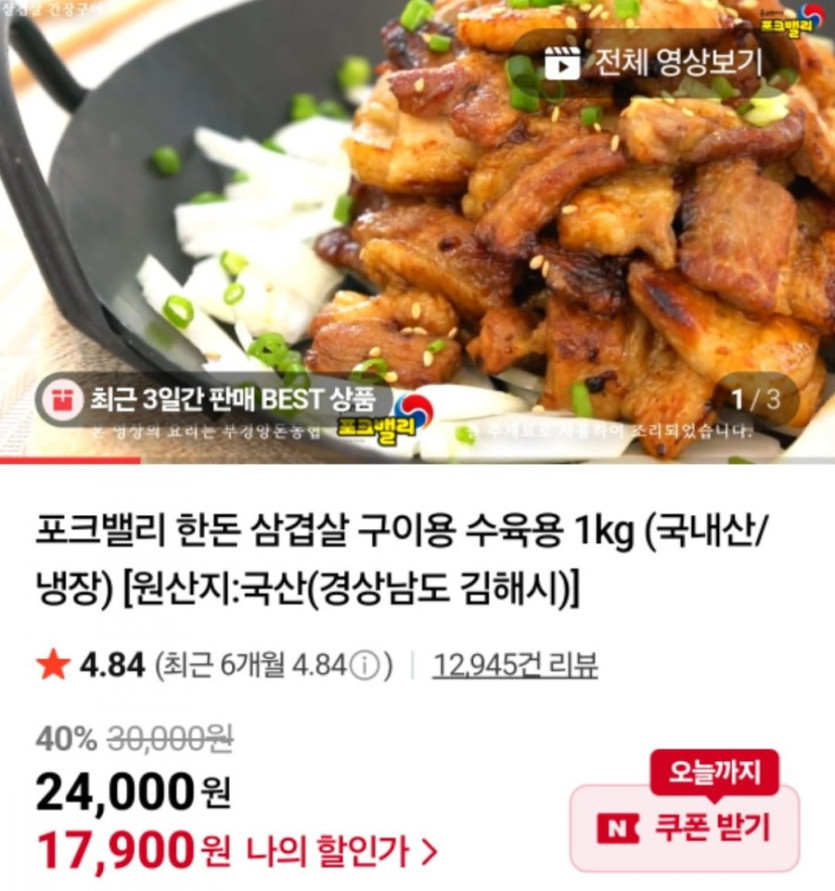Open the 12,945건 리뷰 reviews link
835x891 pixels.
pos(515,664)
